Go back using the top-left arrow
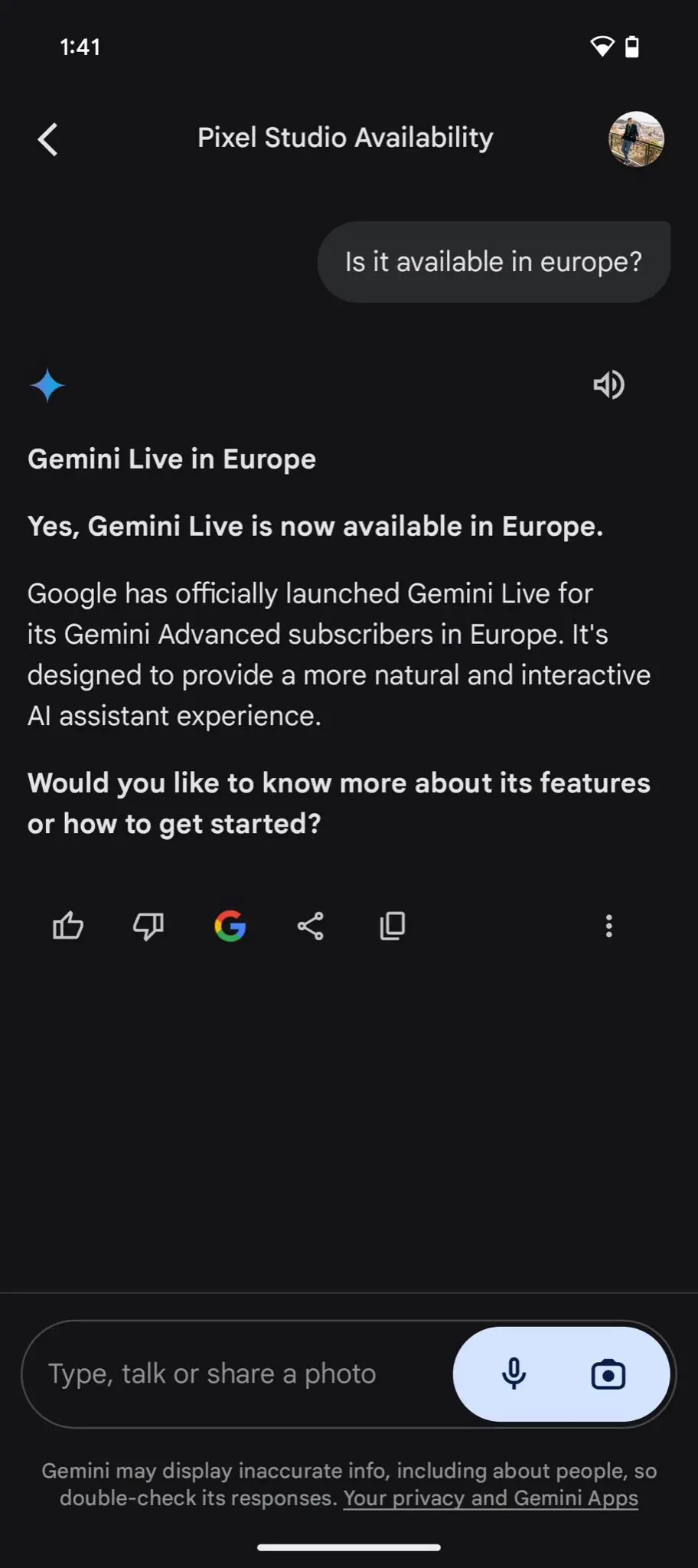This screenshot has height=1568, width=698. 47,139
